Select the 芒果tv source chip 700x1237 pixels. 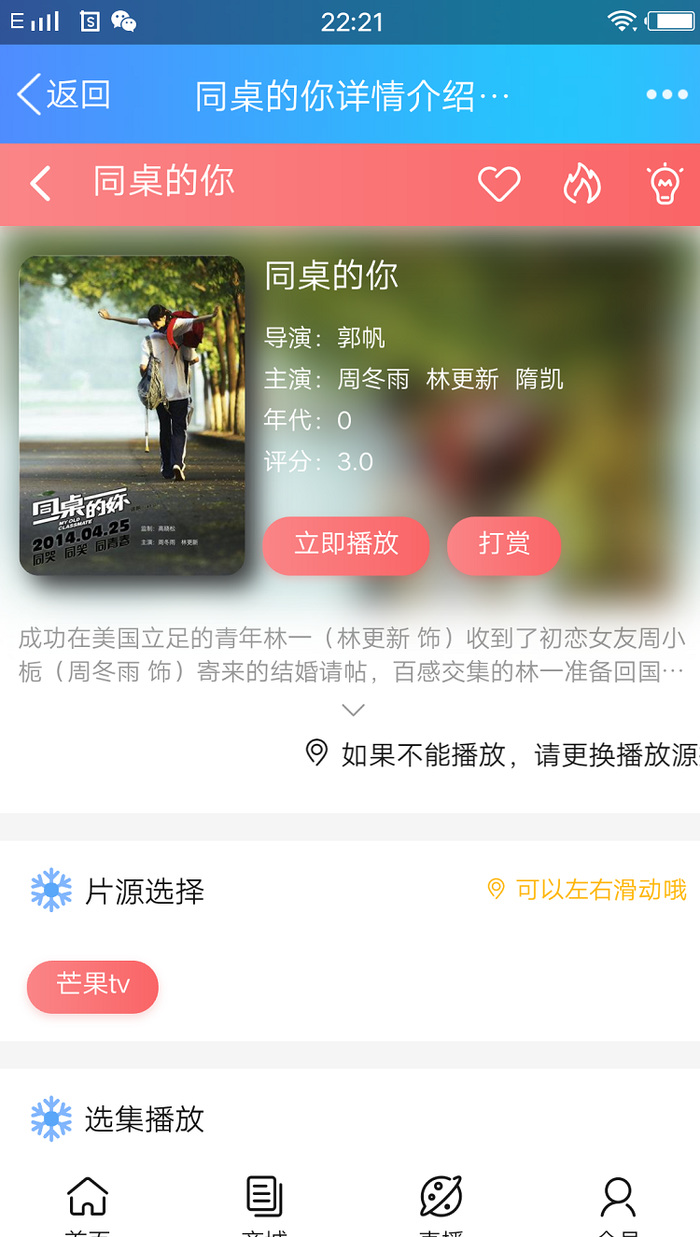[x=93, y=986]
